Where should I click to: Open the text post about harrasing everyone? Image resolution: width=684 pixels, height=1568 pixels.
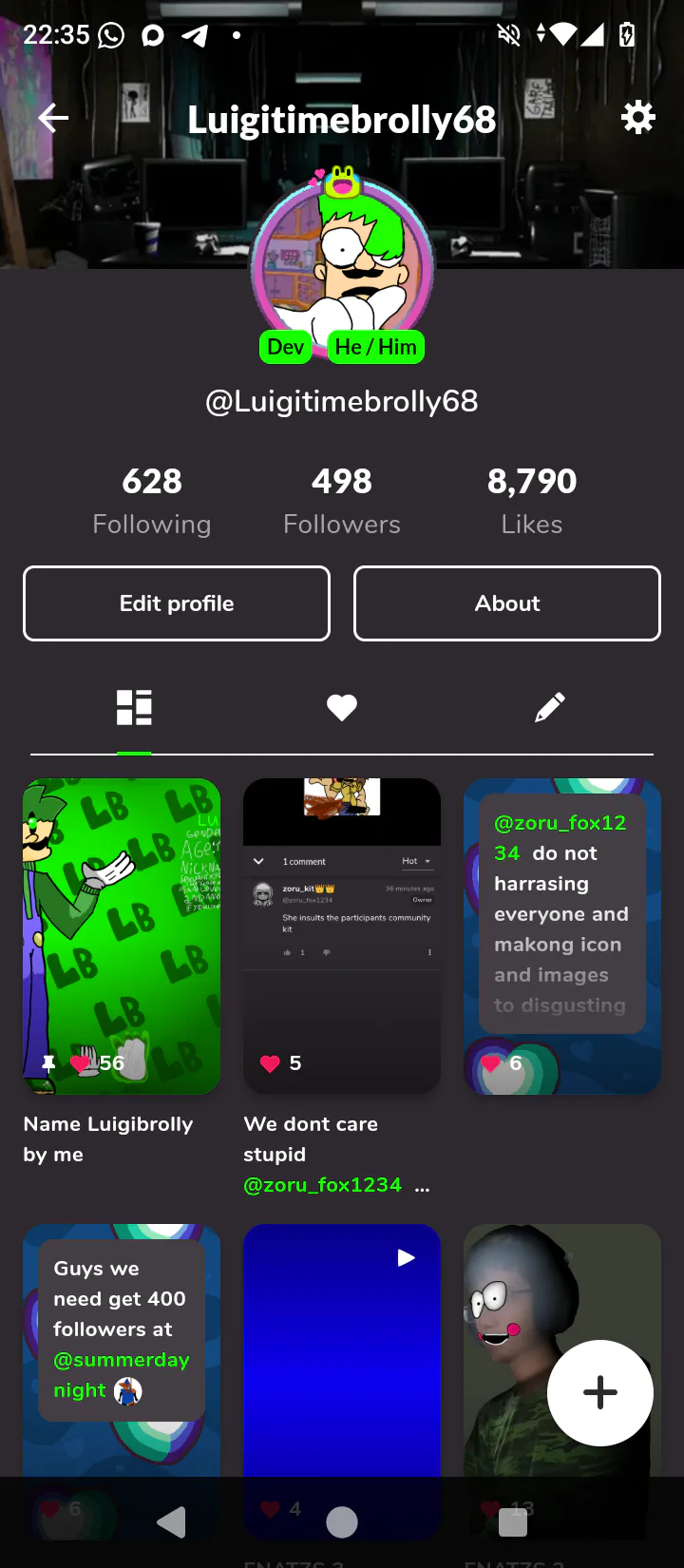pyautogui.click(x=562, y=936)
